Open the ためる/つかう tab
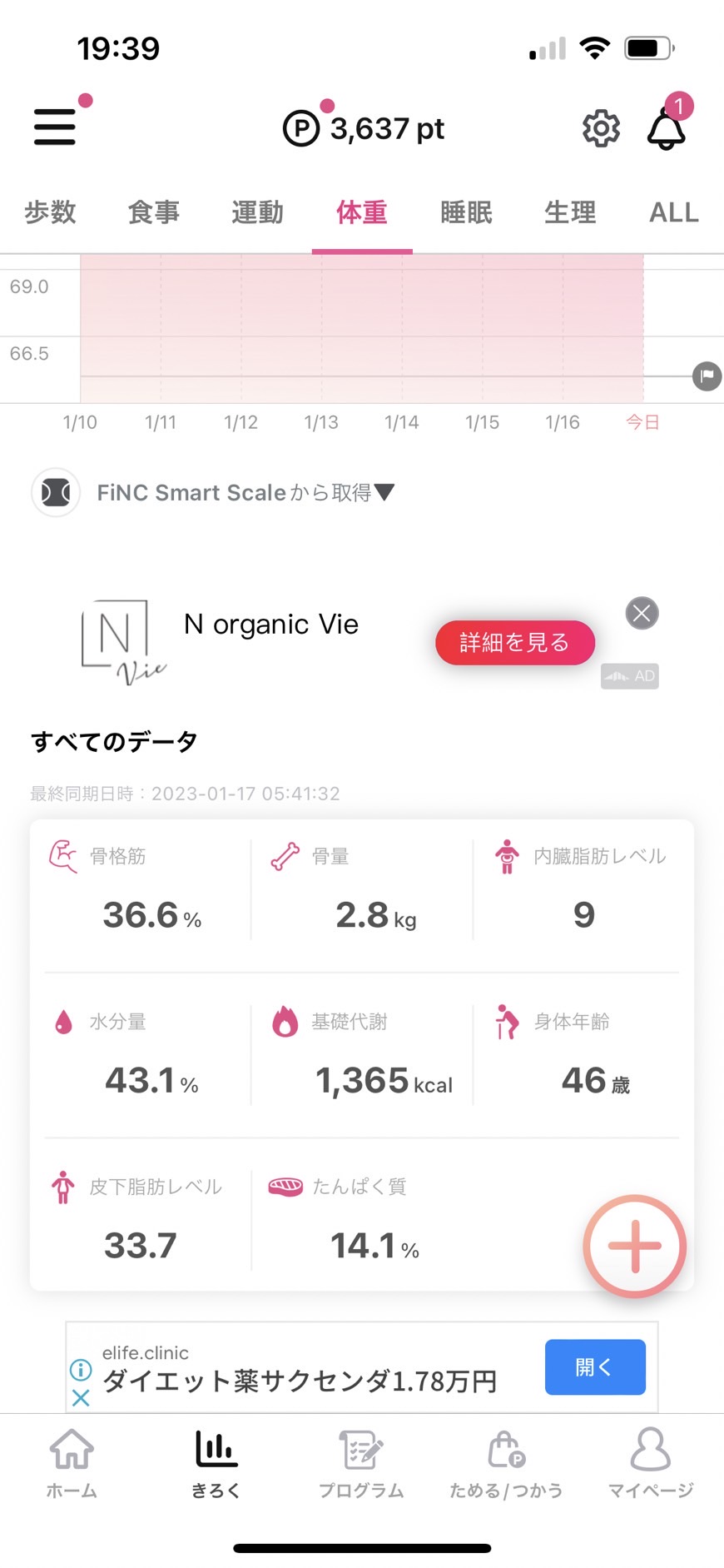This screenshot has width=724, height=1568. [x=506, y=1463]
